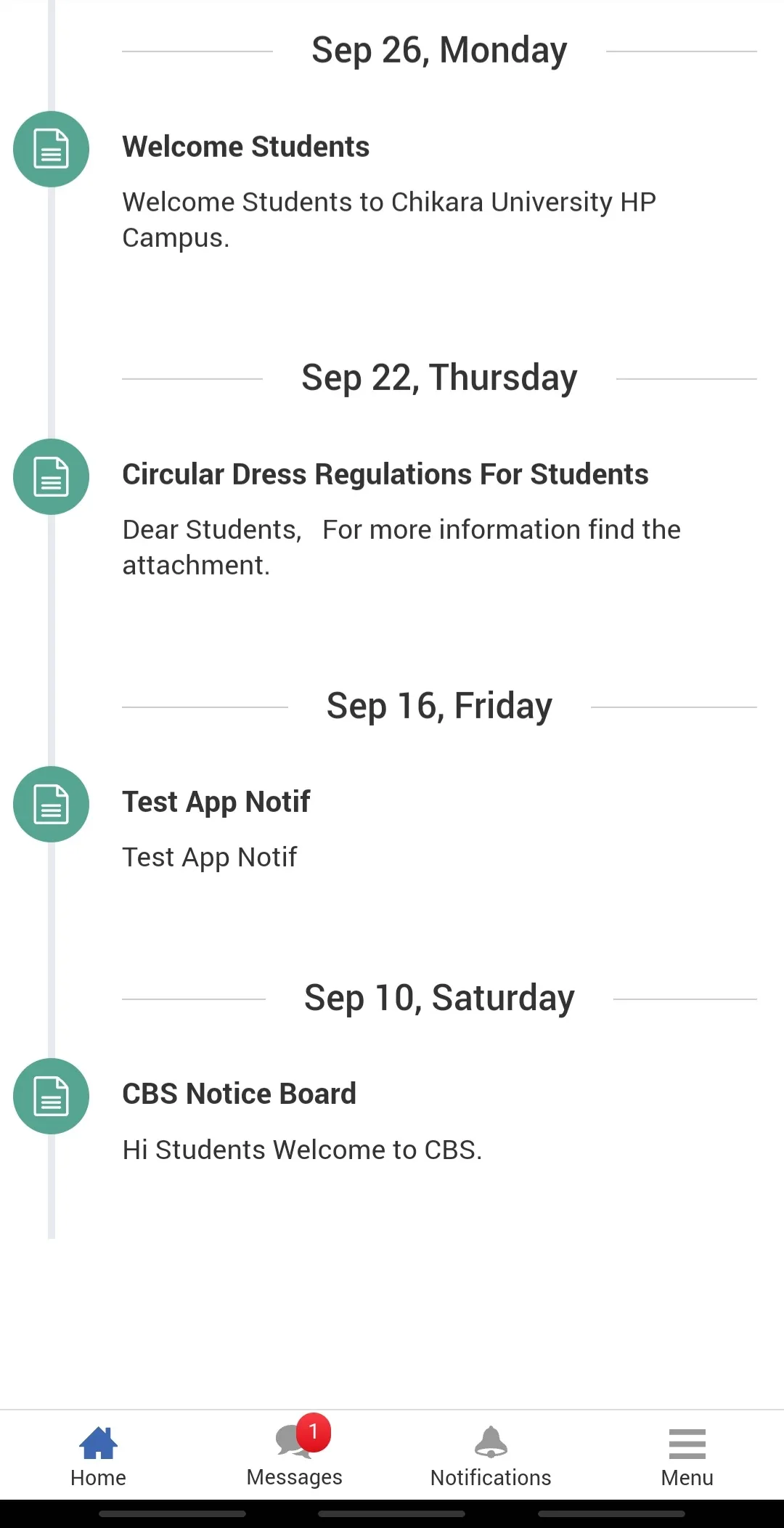The width and height of the screenshot is (784, 1528).
Task: Click the Sep 26, Monday date header
Action: coord(438,49)
